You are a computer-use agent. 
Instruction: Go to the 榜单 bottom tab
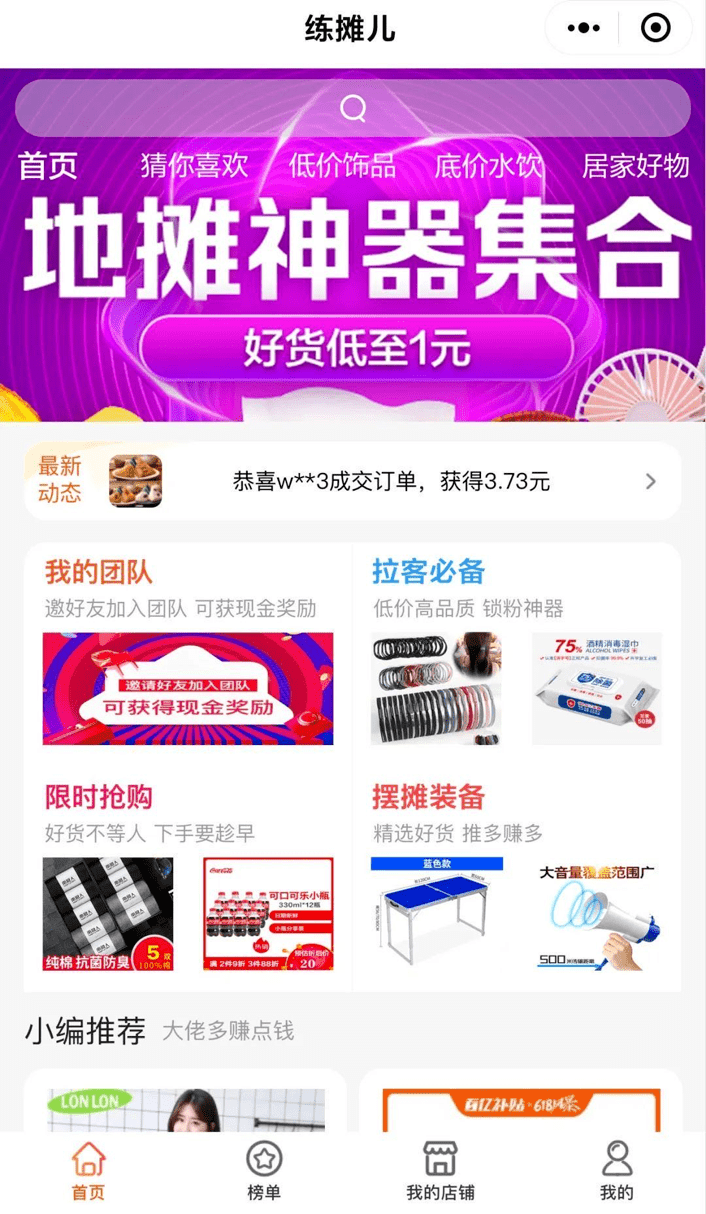(x=264, y=1171)
